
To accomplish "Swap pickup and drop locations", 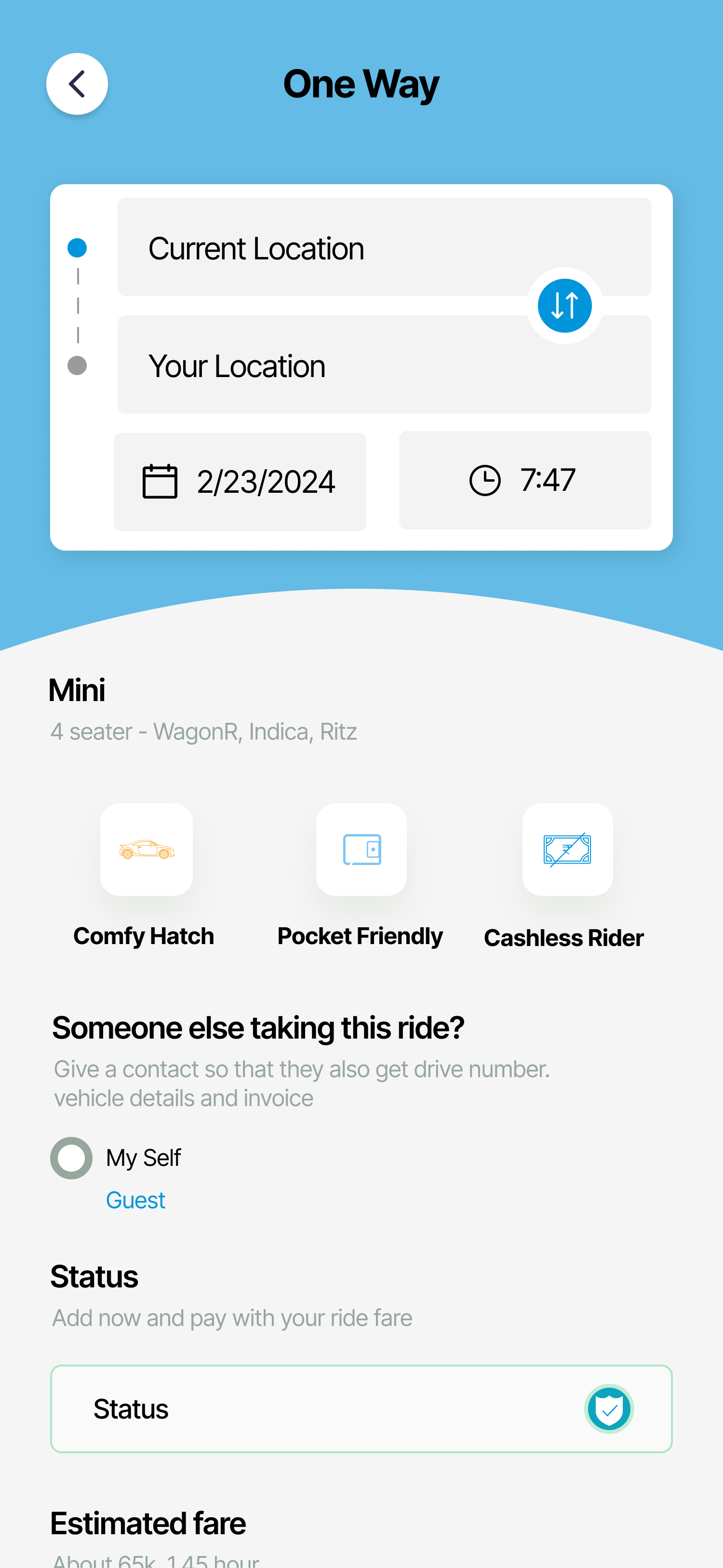I will click(564, 306).
